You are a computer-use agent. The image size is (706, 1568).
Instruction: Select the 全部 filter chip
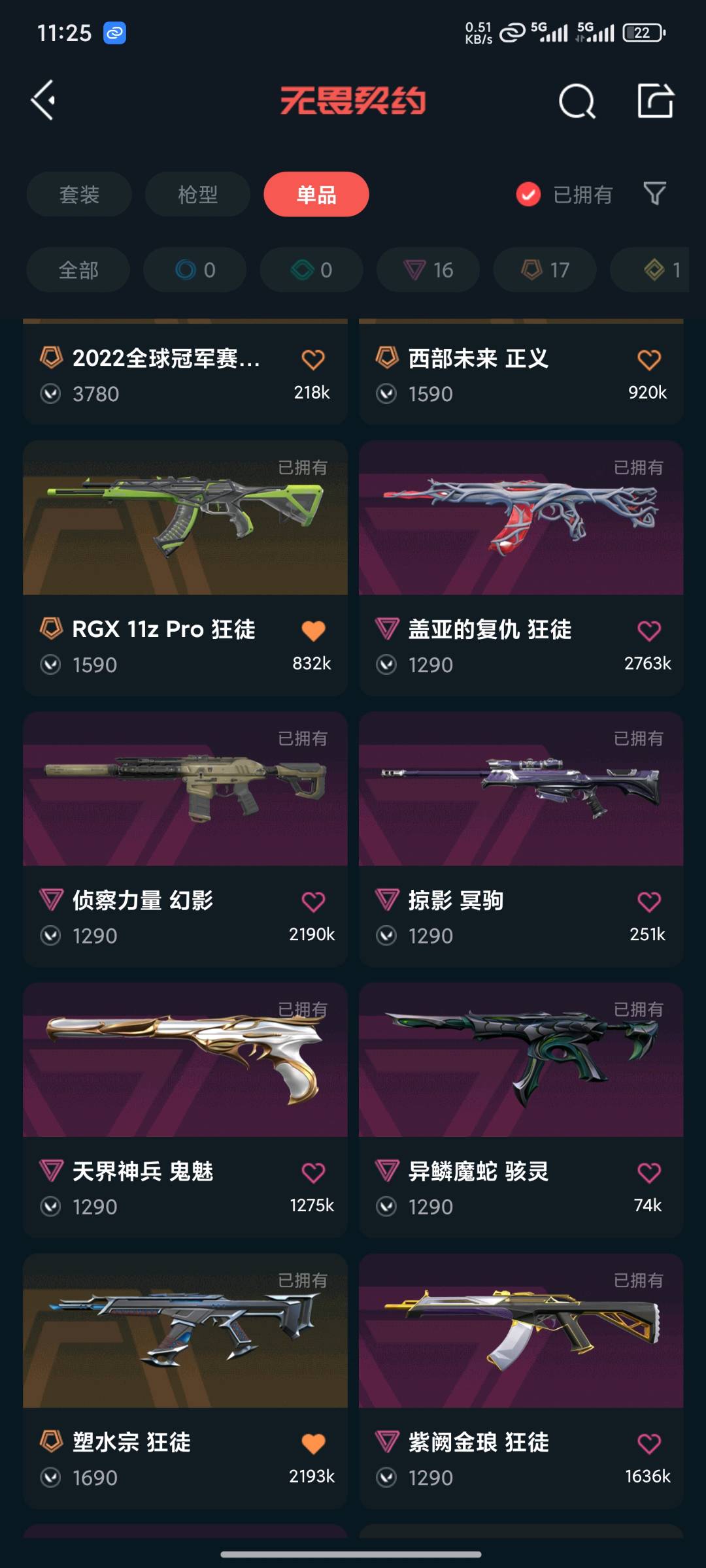pos(78,270)
